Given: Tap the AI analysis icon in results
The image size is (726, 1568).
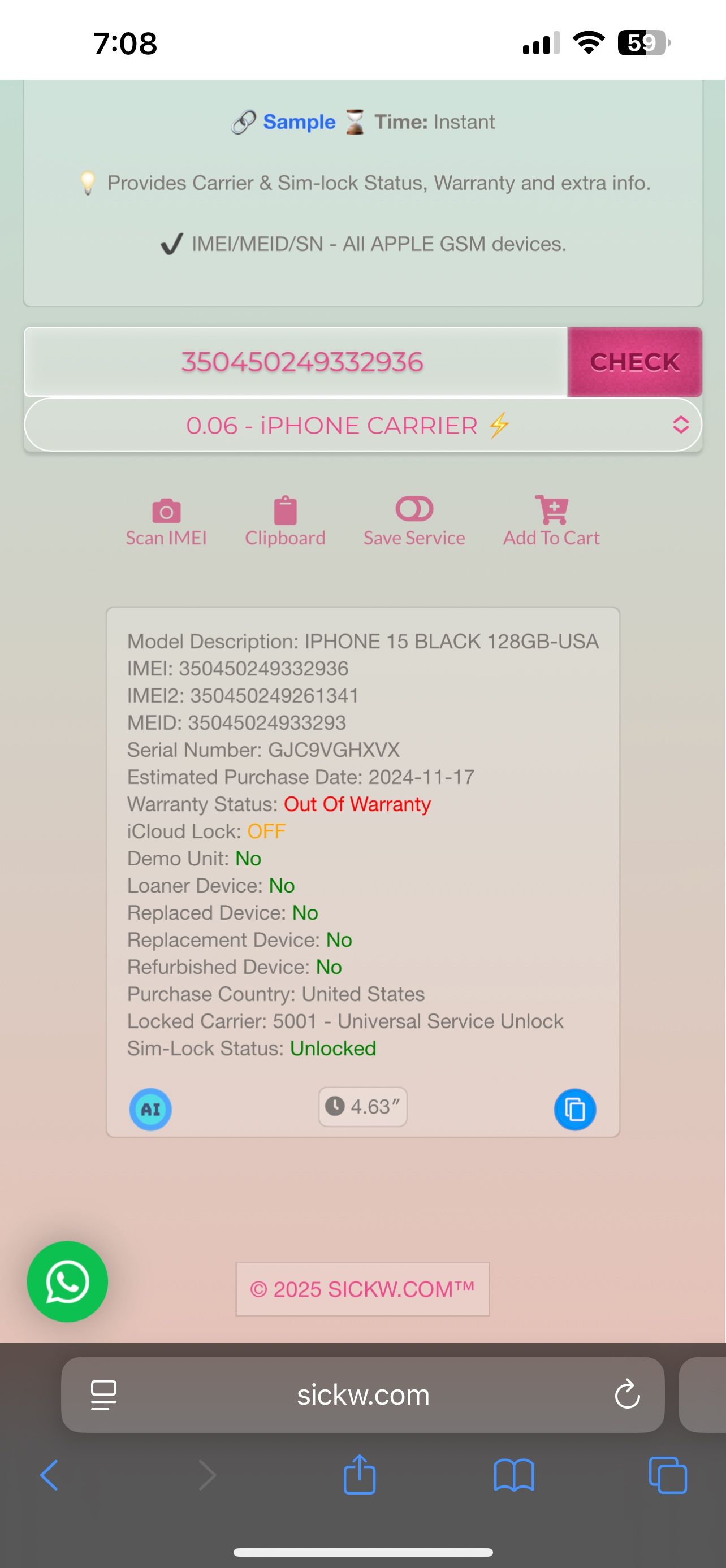Looking at the screenshot, I should point(150,1109).
